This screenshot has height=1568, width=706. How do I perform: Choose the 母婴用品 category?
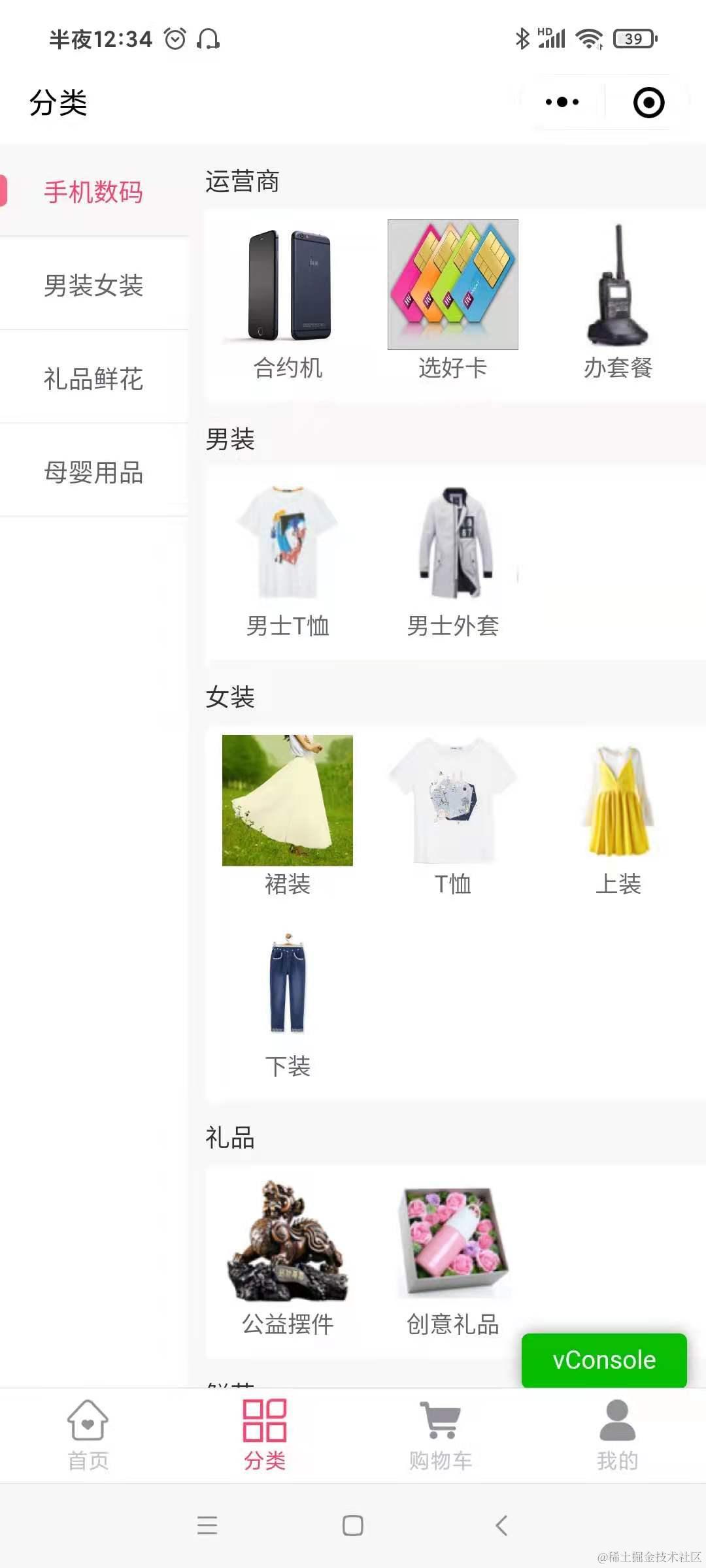point(93,472)
